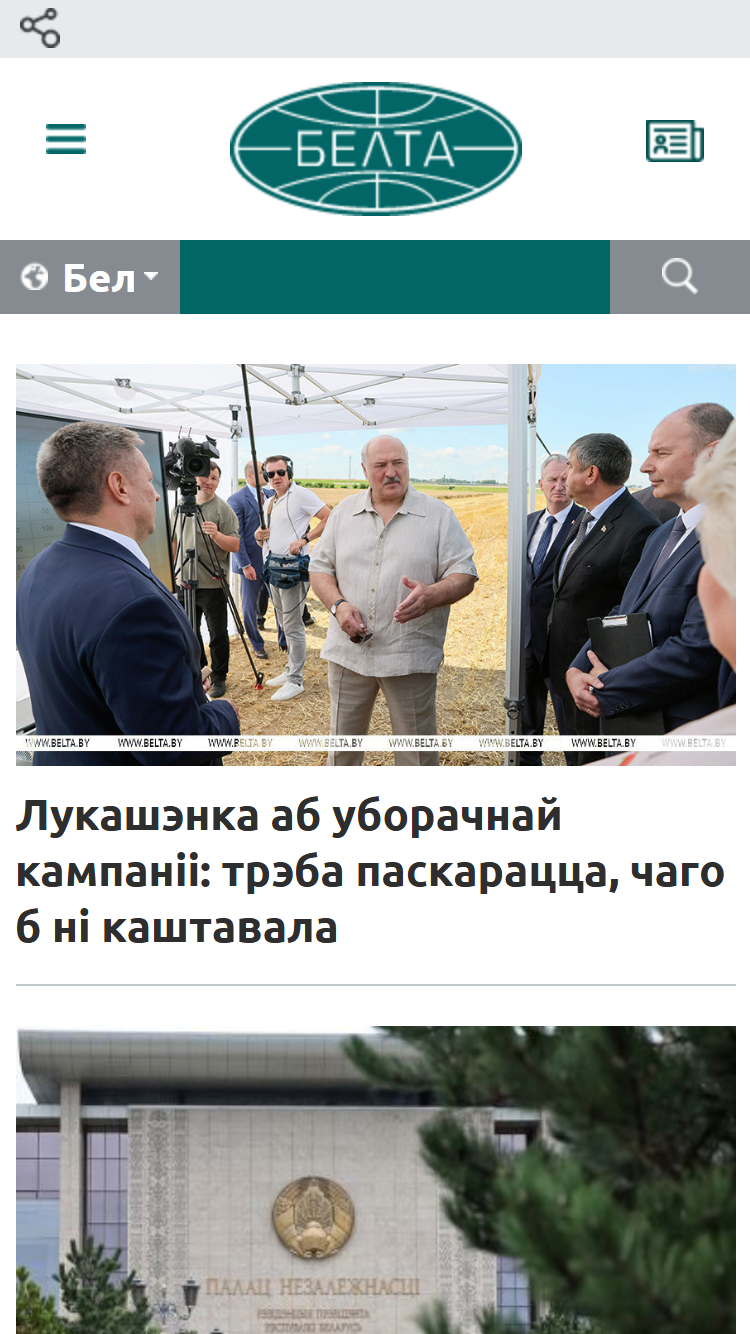Viewport: 750px width, 1334px height.
Task: Open the news feed icon
Action: click(x=674, y=141)
